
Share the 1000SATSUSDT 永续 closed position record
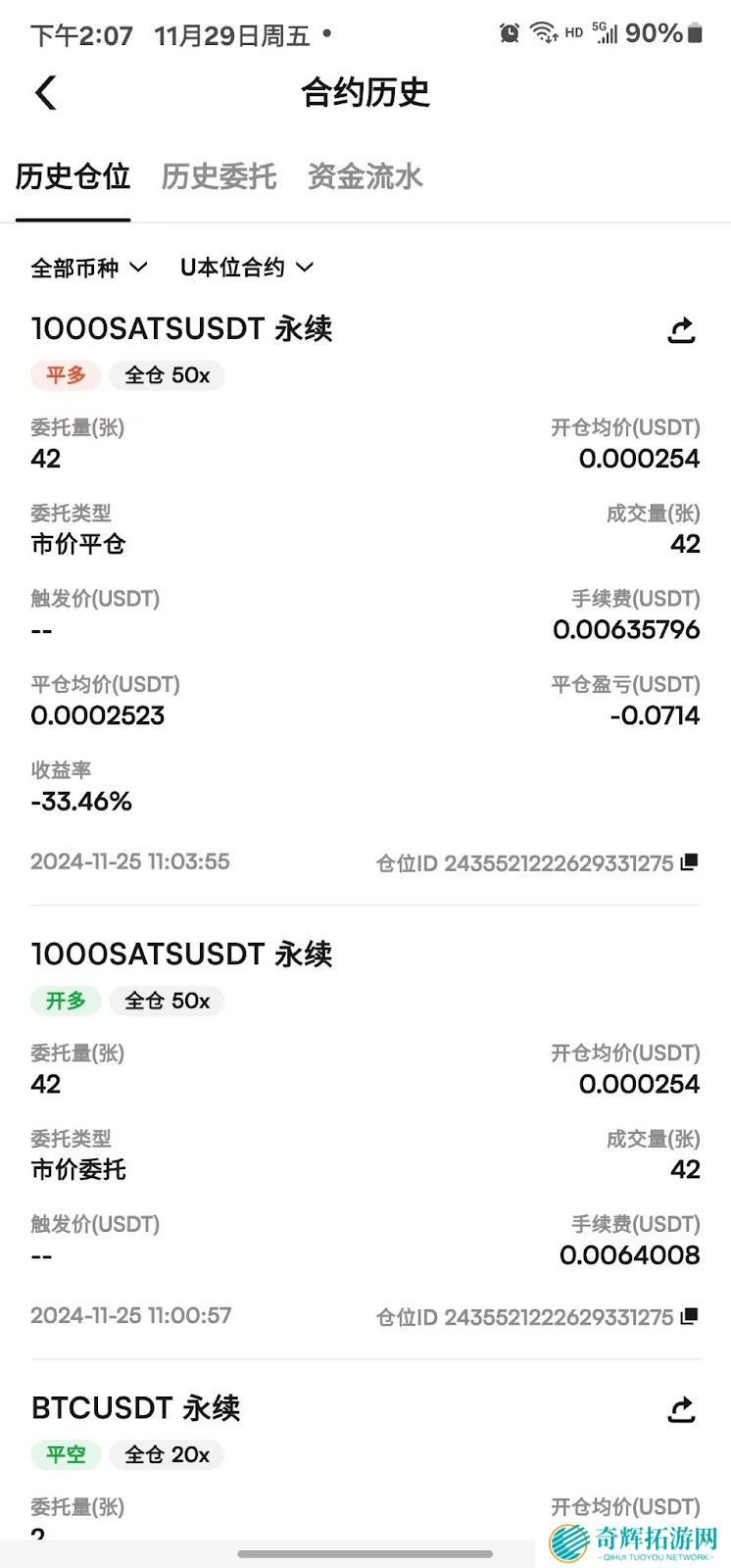point(683,330)
